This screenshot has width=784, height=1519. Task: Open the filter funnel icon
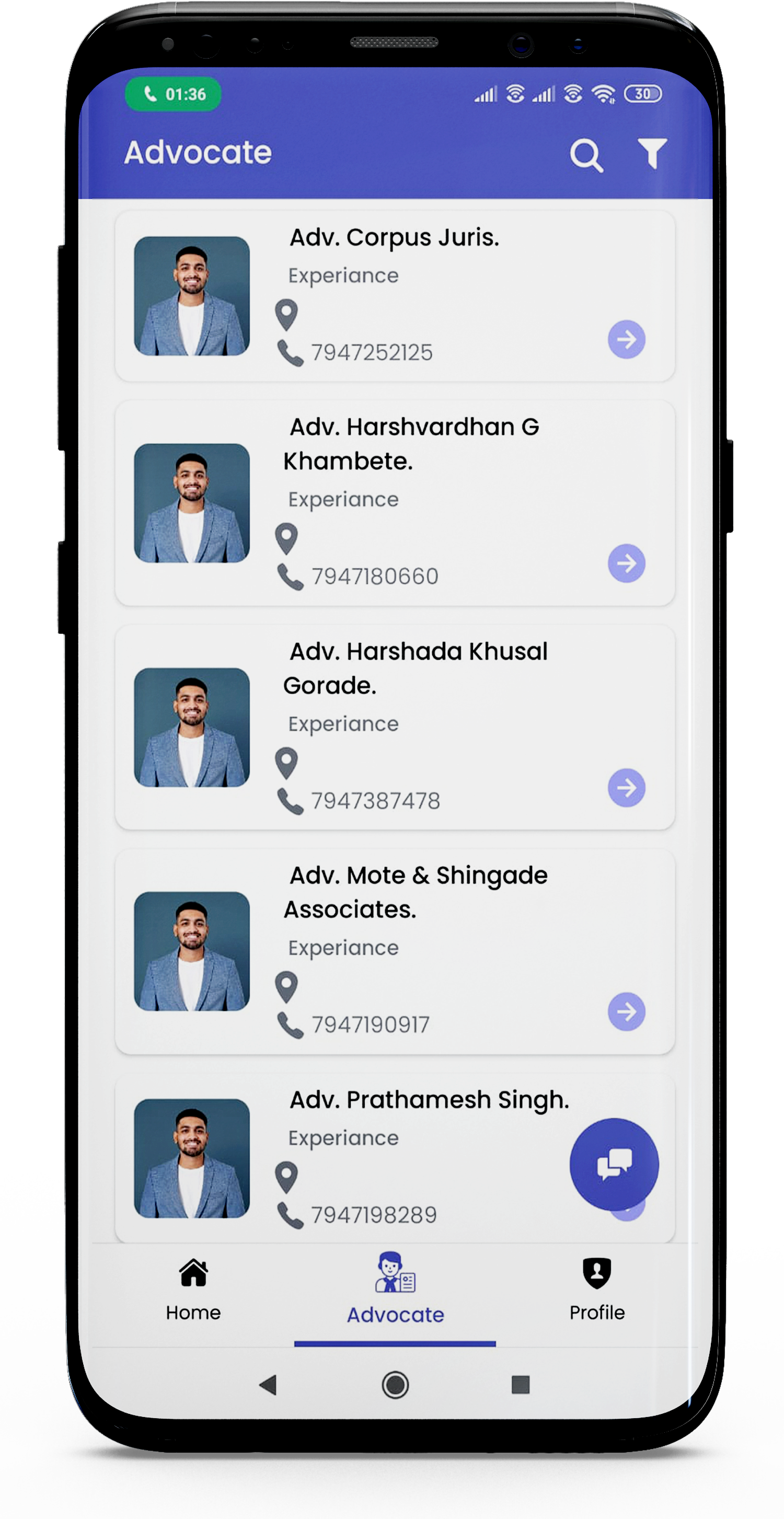pos(652,153)
